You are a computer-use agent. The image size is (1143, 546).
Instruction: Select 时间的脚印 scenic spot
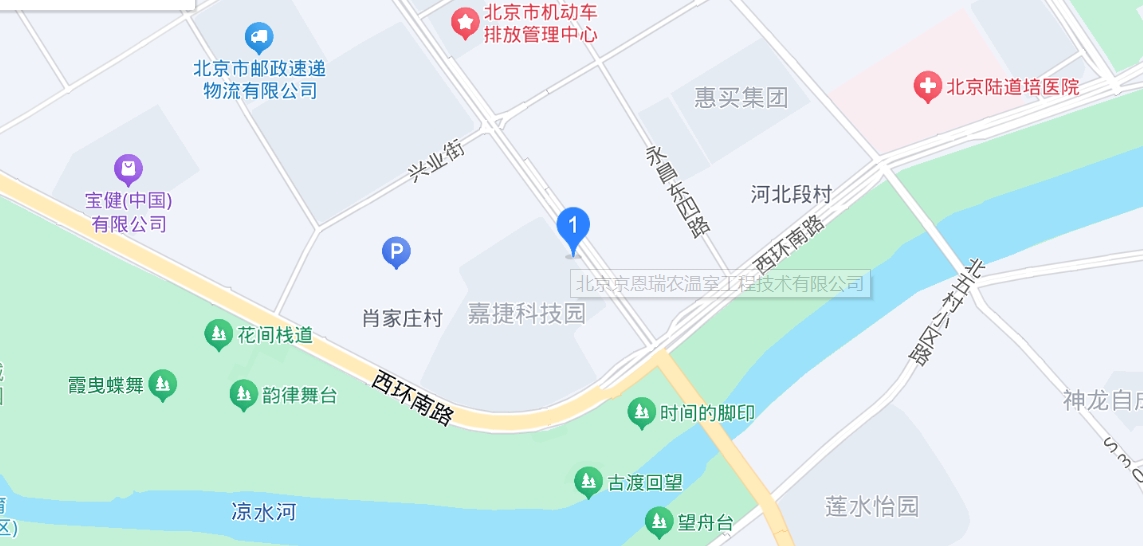pyautogui.click(x=641, y=412)
